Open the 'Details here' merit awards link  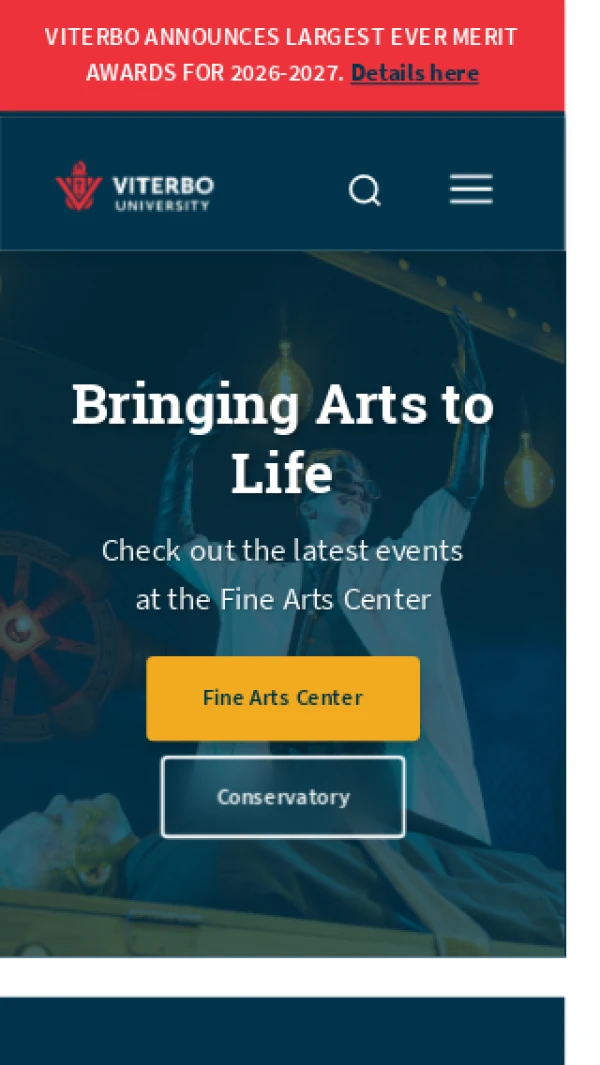click(x=414, y=73)
